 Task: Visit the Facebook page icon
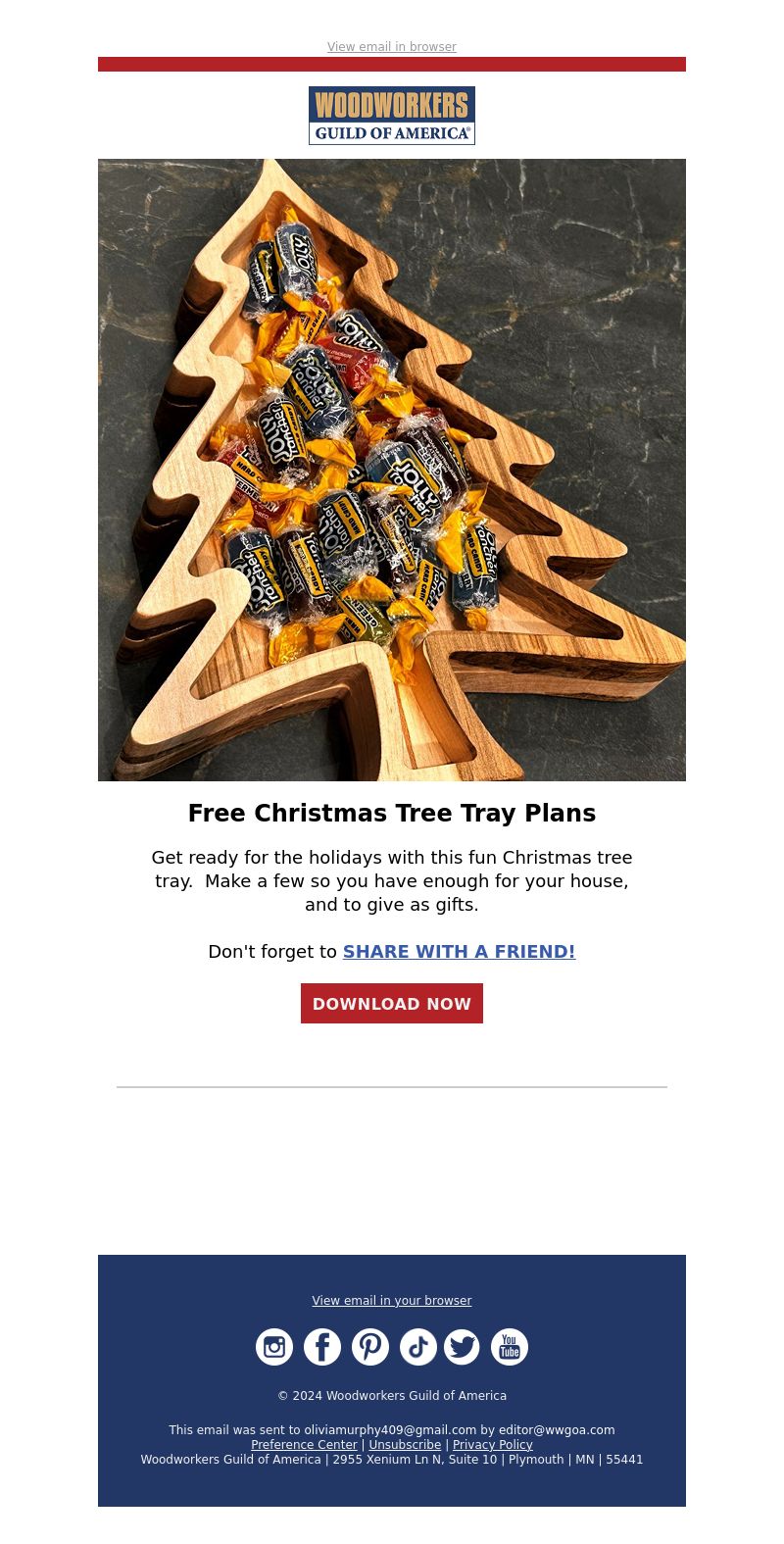click(x=322, y=1347)
